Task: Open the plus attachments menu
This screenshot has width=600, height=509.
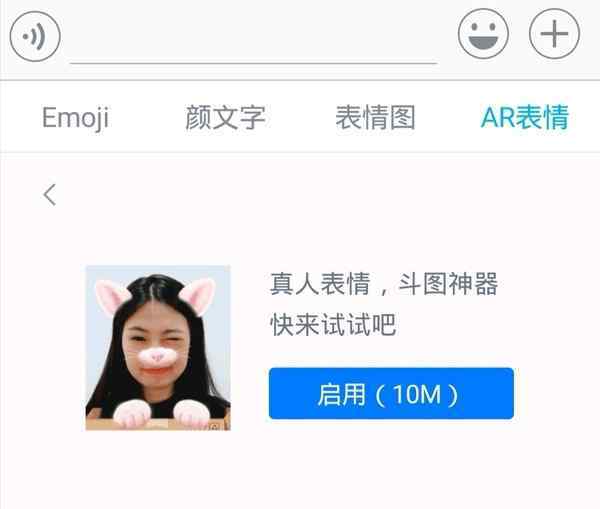Action: (554, 36)
